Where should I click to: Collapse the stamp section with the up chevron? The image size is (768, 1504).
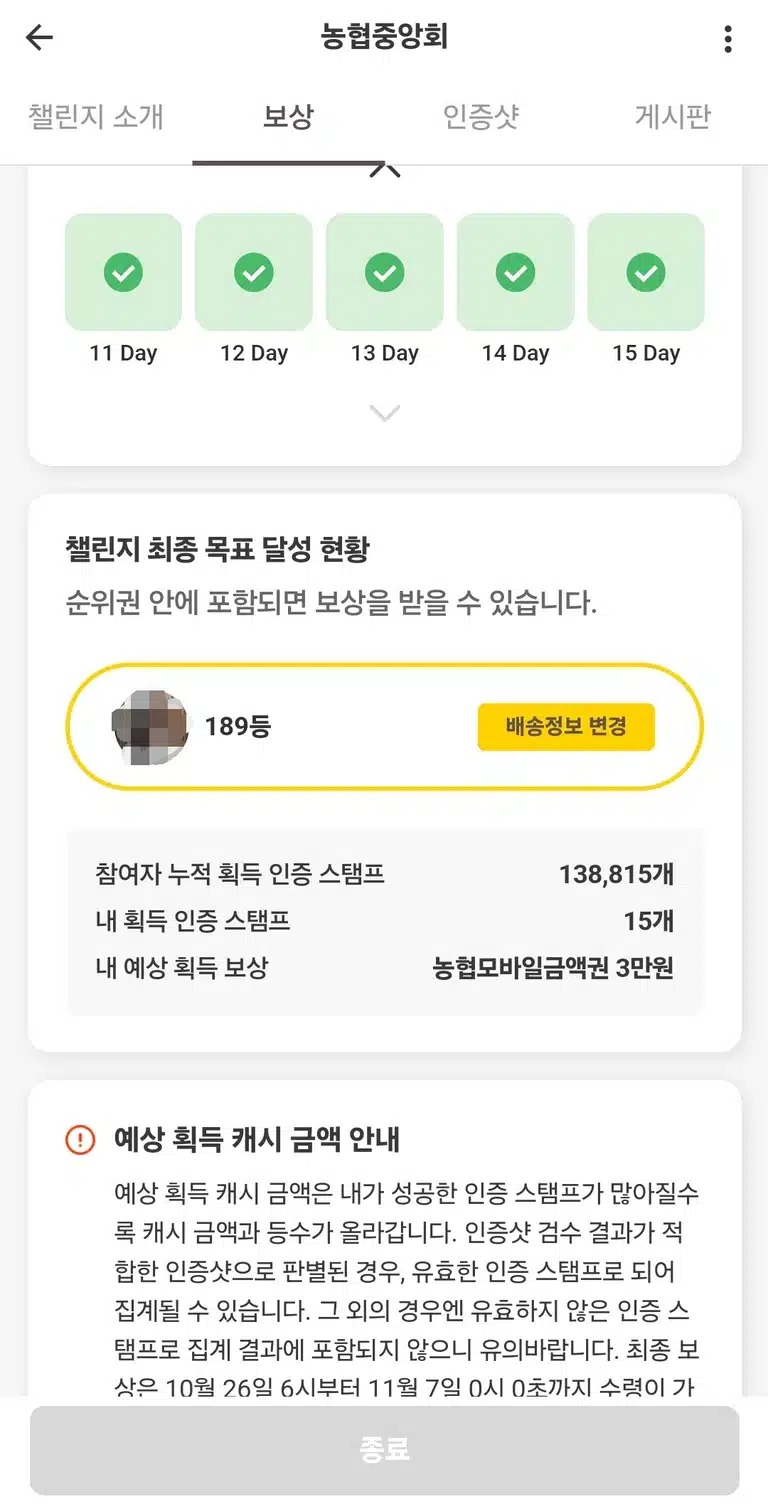click(x=385, y=171)
